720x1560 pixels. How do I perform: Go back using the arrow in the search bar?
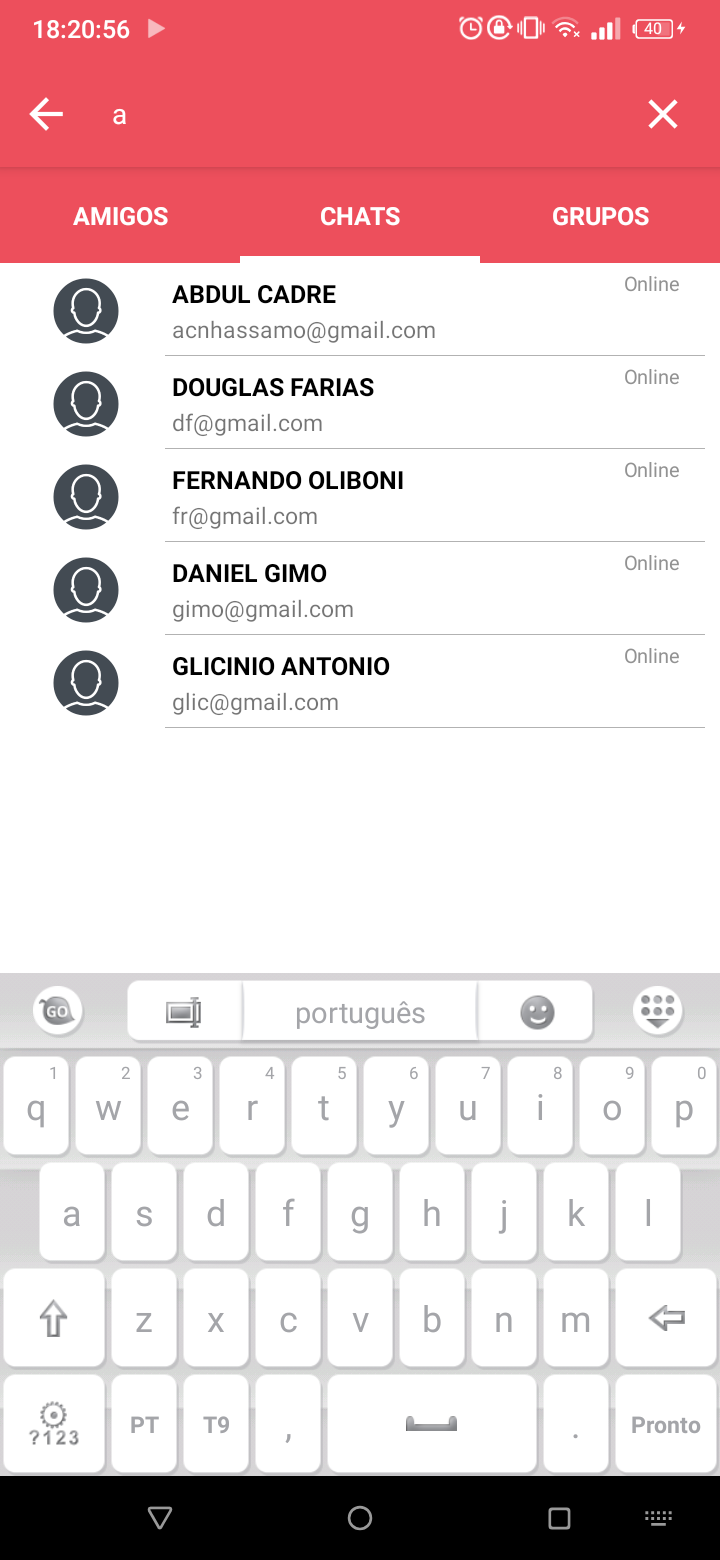click(46, 115)
